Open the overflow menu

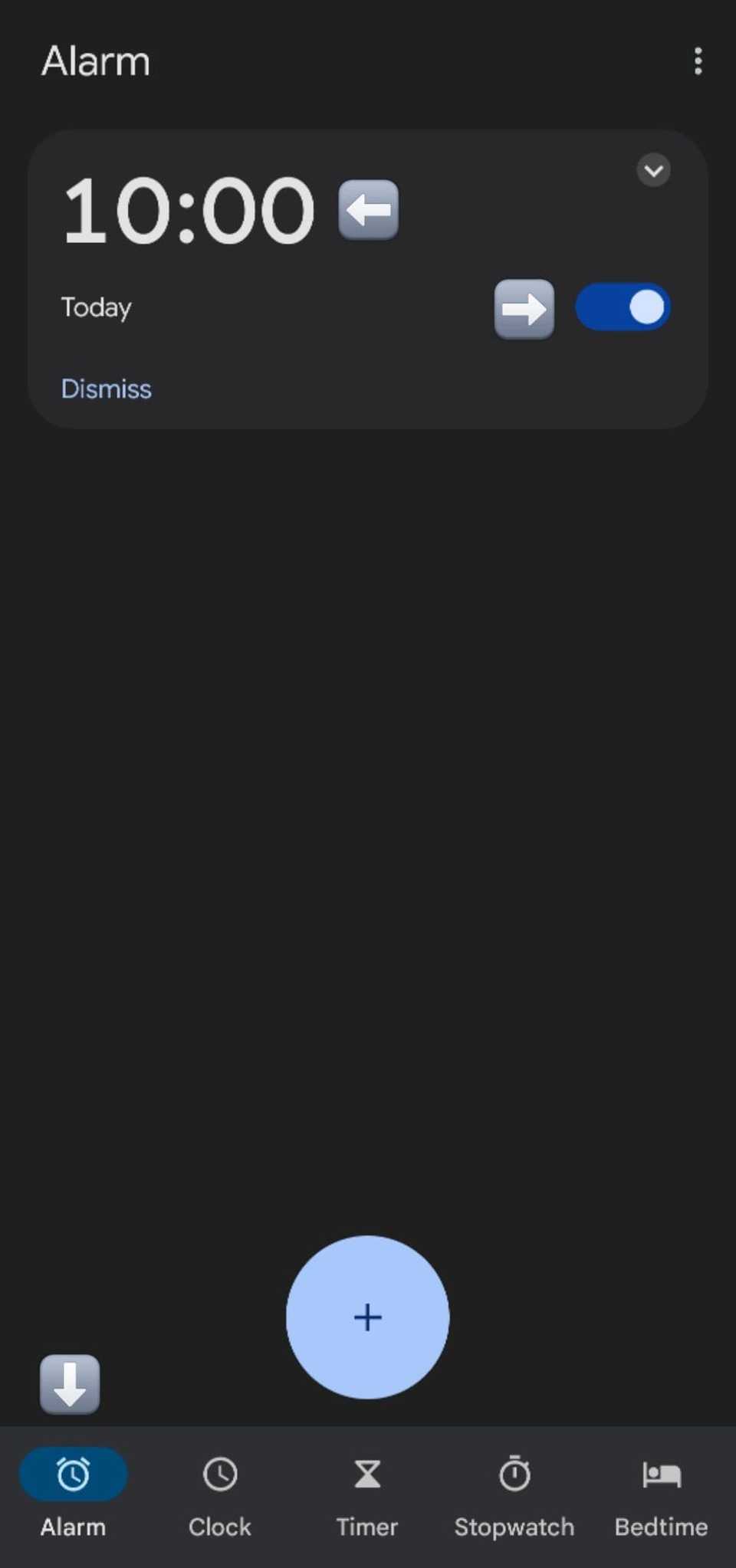coord(698,61)
